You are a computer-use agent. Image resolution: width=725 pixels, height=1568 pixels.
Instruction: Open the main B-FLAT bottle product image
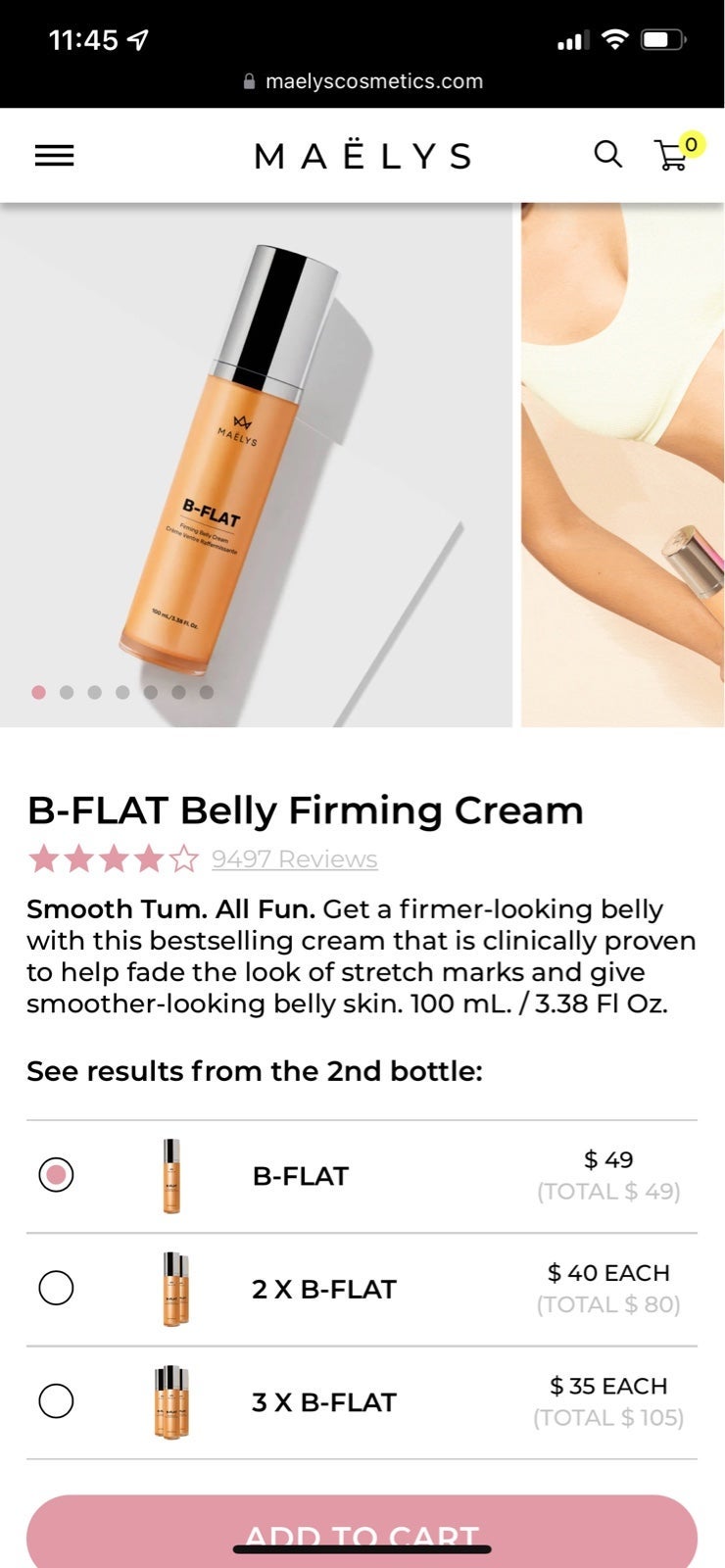point(256,465)
